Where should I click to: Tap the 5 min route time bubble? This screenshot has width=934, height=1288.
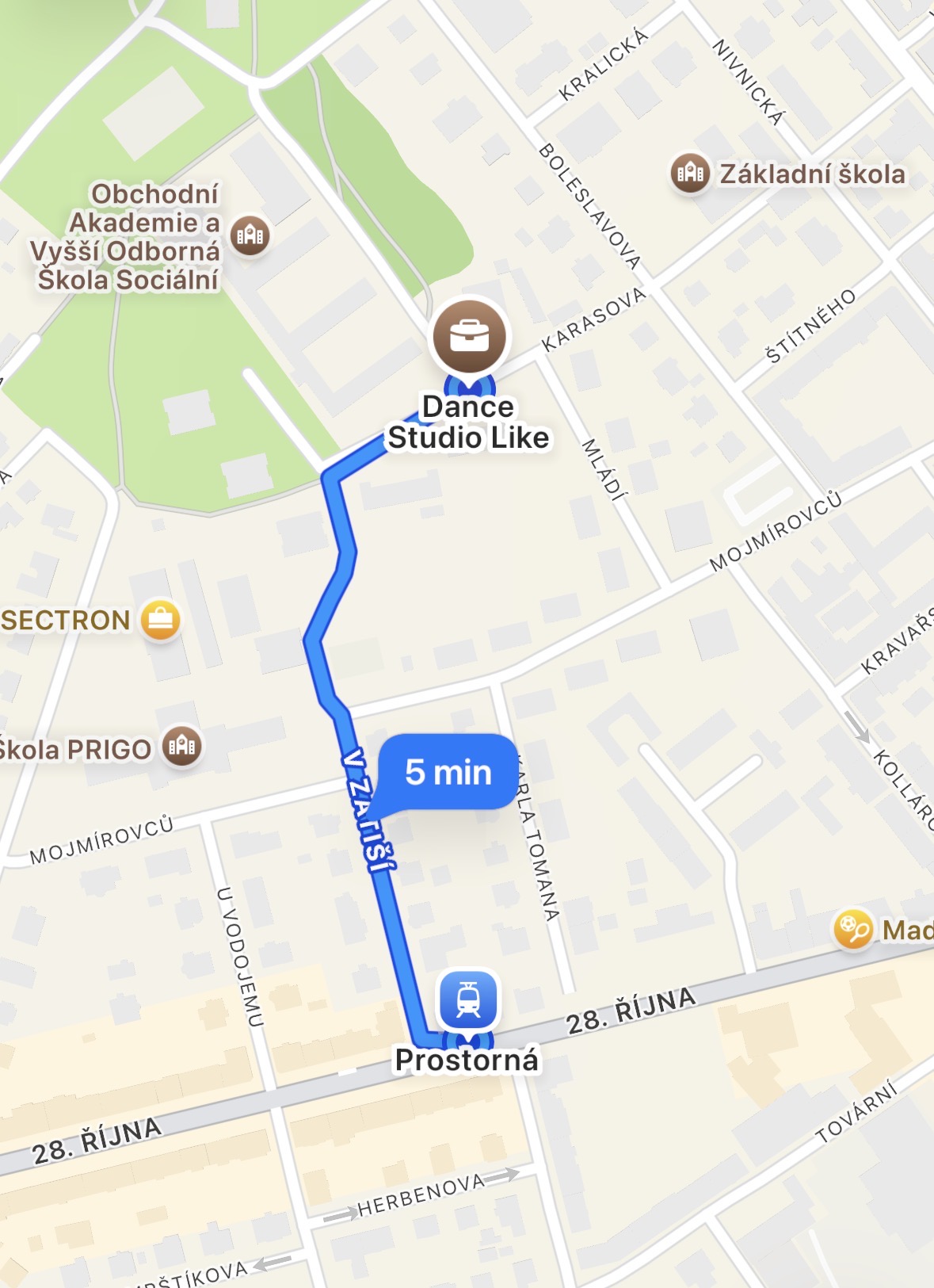[448, 772]
